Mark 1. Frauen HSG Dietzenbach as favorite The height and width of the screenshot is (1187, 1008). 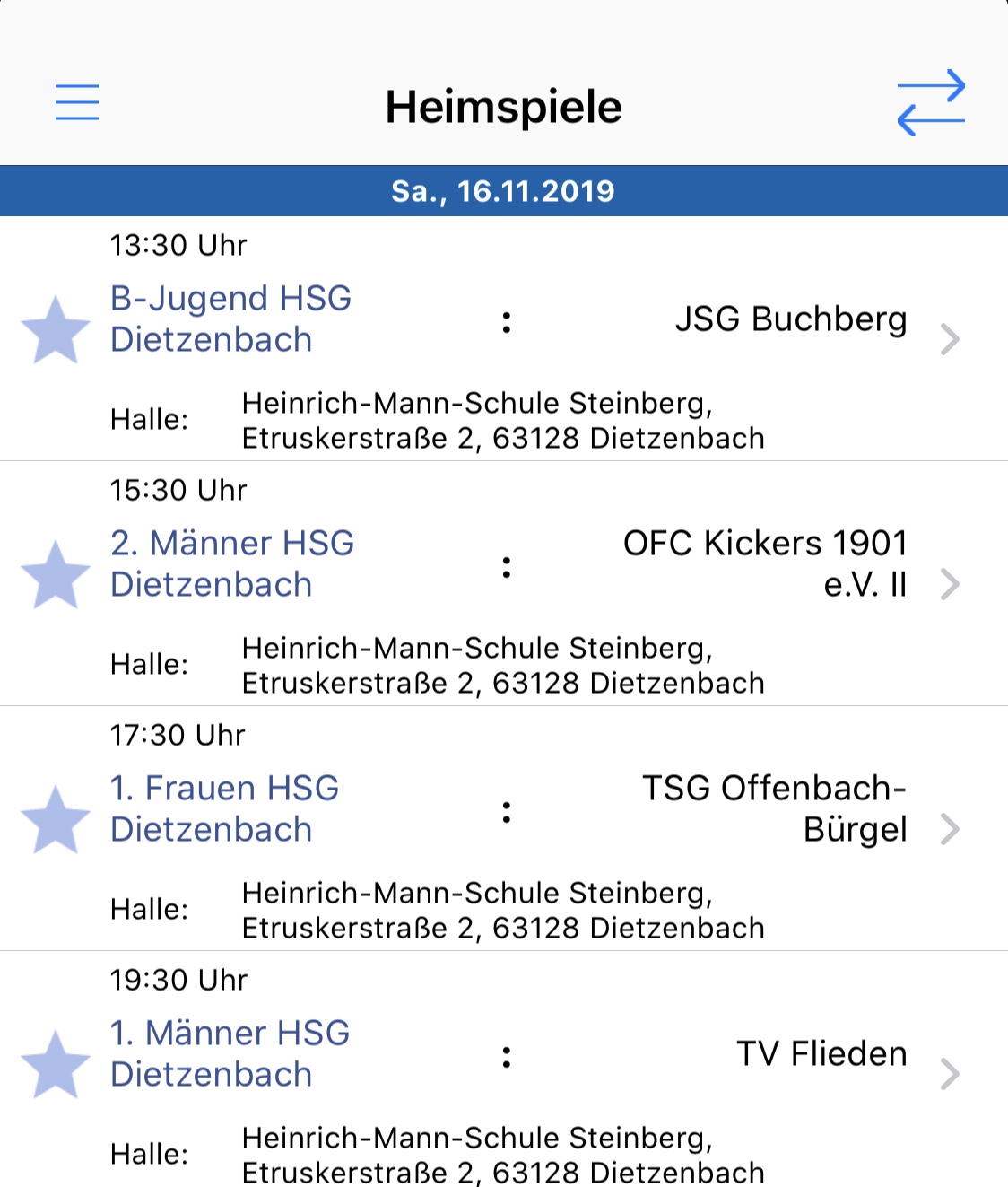(56, 820)
